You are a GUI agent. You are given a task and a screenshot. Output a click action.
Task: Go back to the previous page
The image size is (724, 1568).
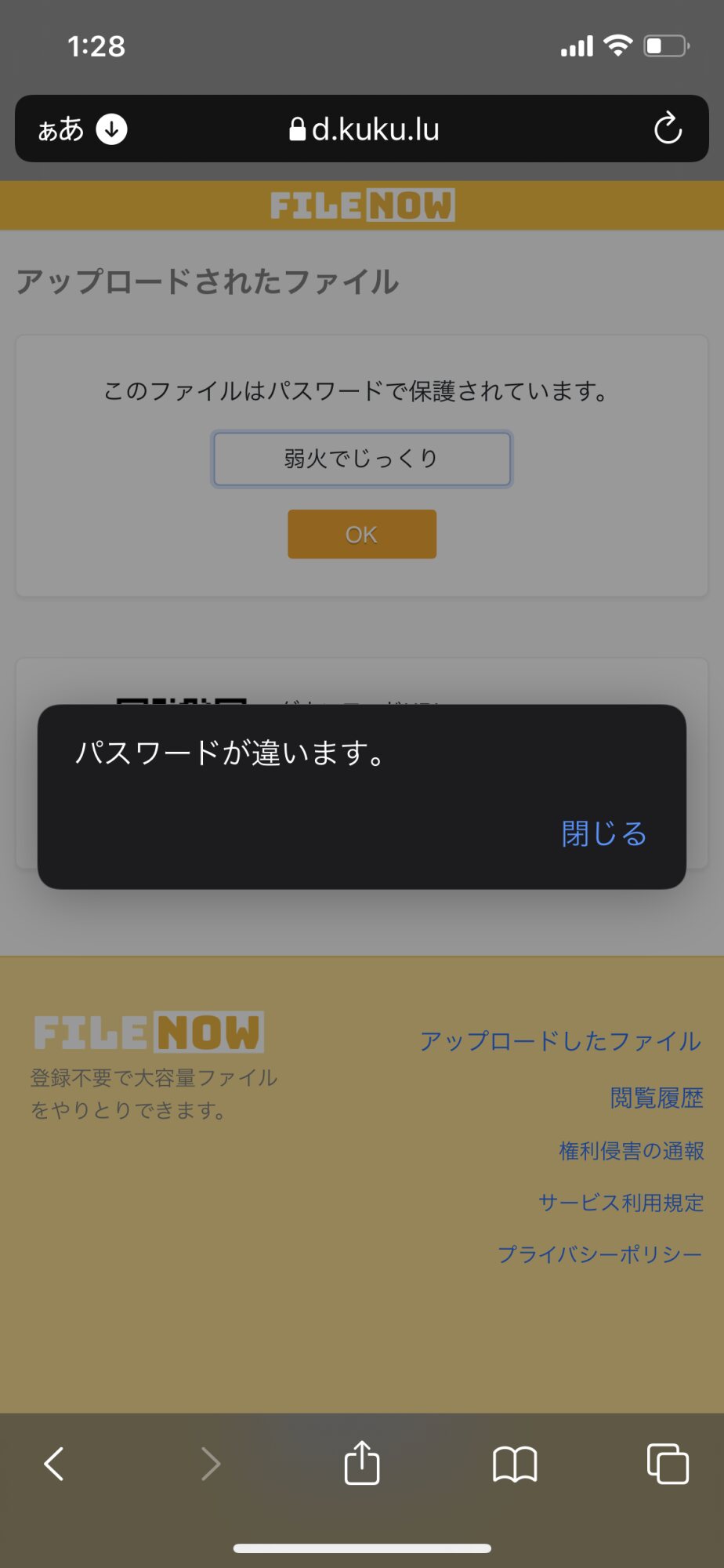tap(54, 1463)
